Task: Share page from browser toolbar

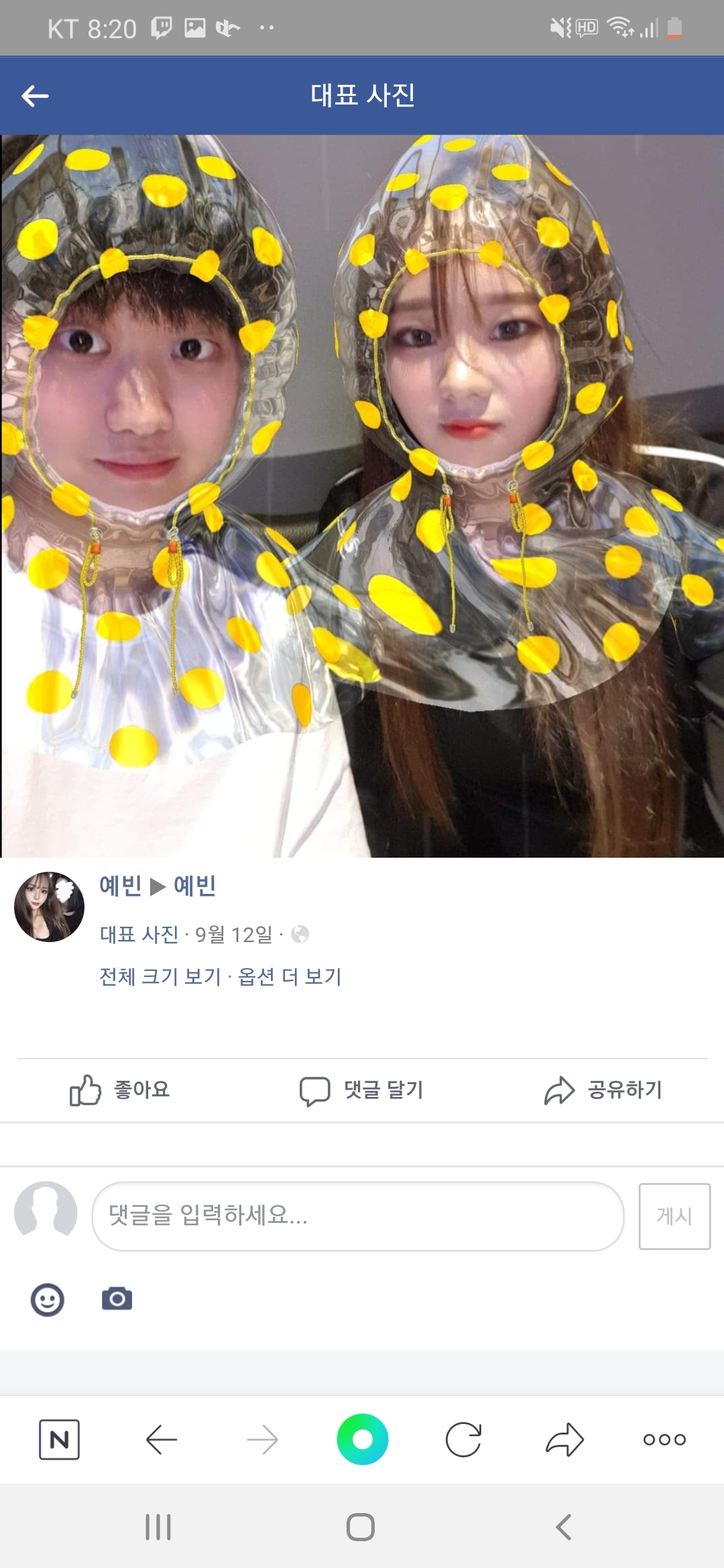Action: 564,1439
